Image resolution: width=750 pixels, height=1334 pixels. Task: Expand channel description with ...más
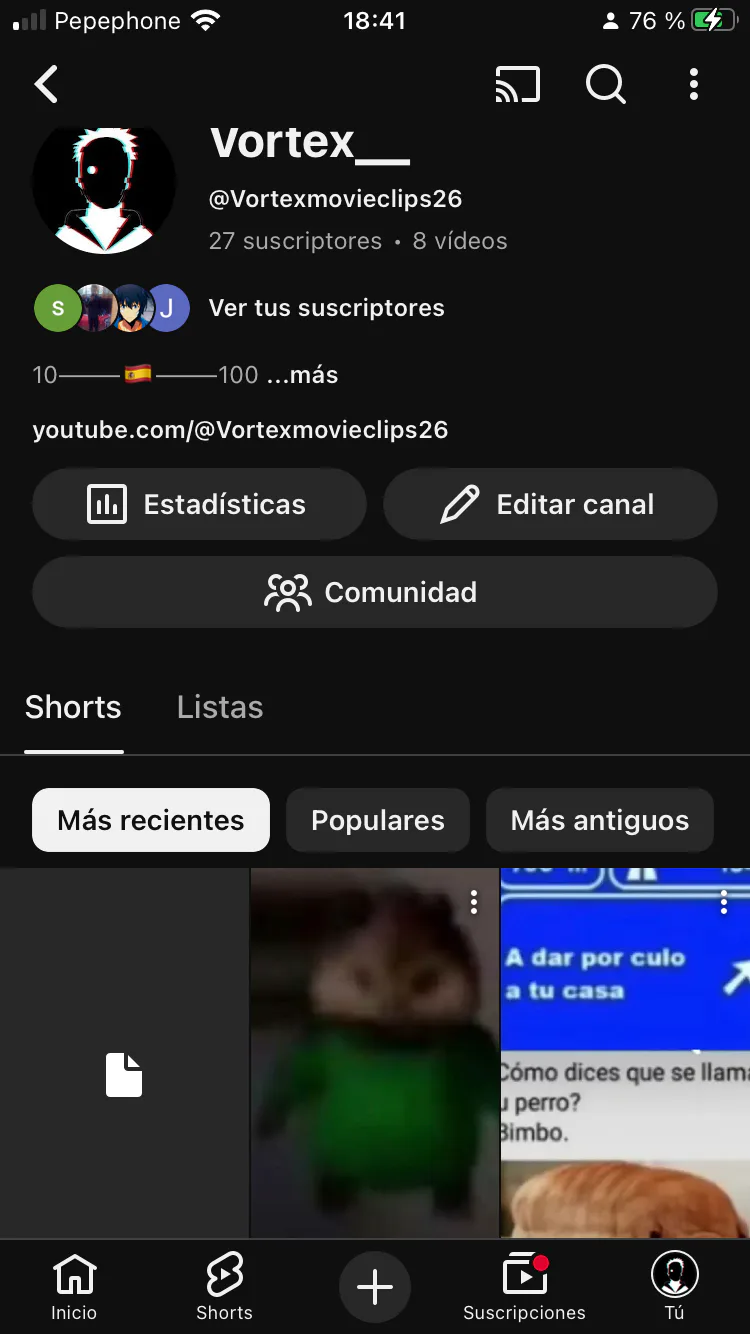(303, 375)
